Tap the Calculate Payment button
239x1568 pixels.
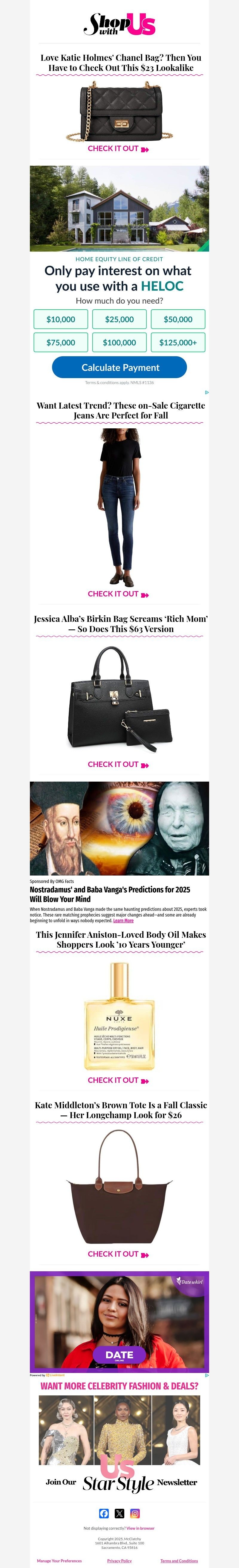coord(119,368)
